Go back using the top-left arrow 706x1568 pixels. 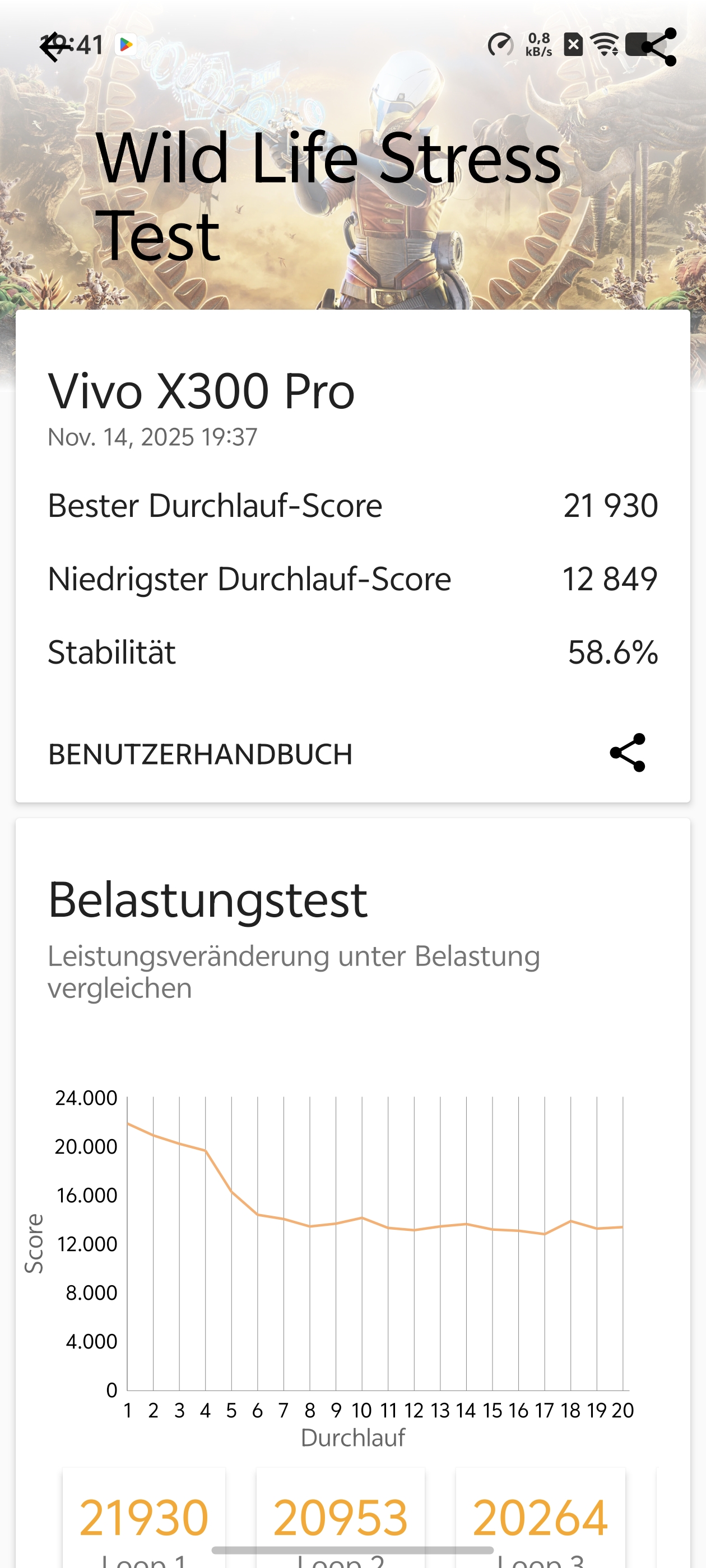tap(55, 47)
